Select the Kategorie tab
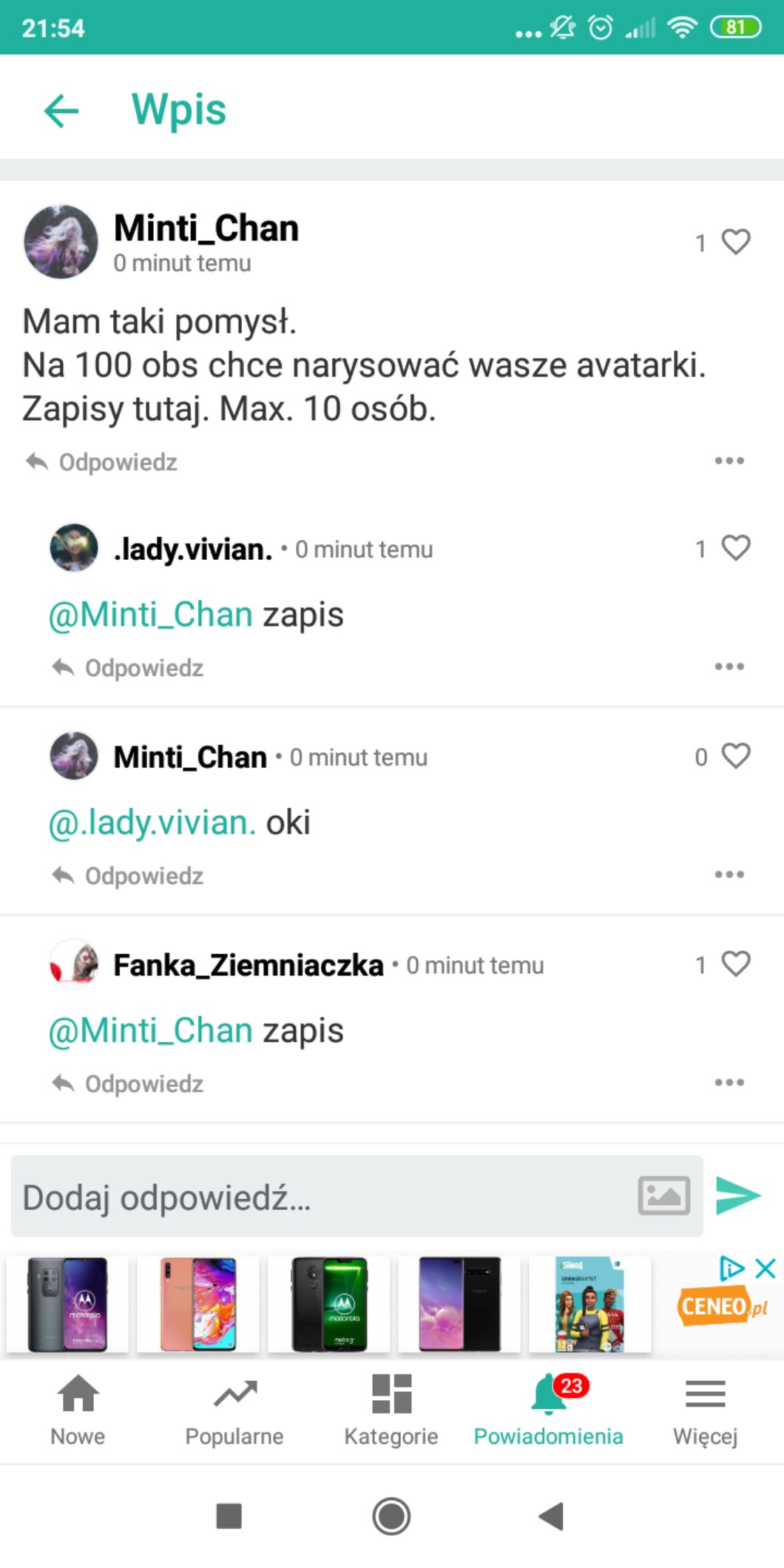Screen dimensions: 784x1568 [x=391, y=1409]
